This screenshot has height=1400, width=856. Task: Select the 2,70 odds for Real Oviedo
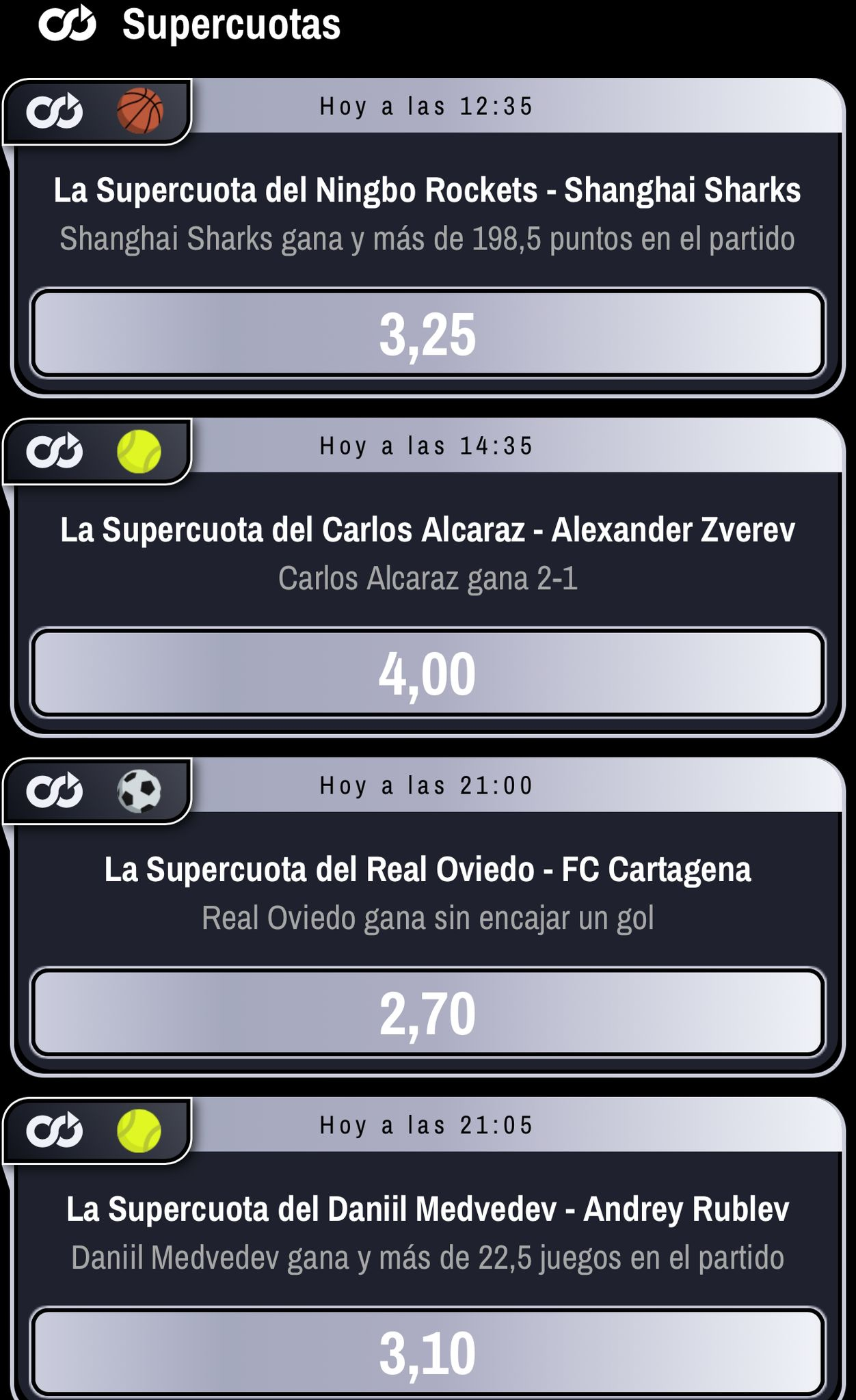tap(427, 1012)
